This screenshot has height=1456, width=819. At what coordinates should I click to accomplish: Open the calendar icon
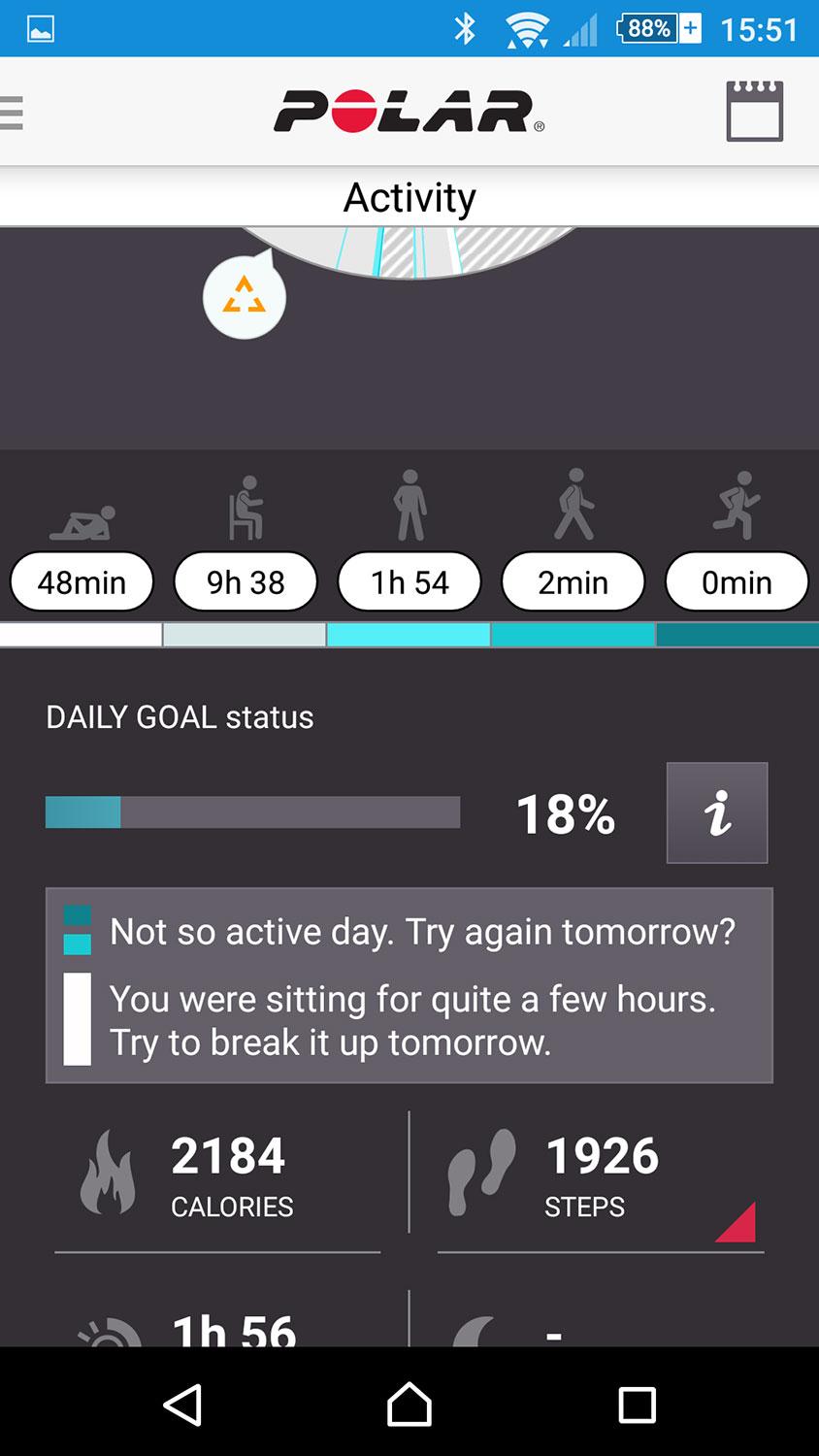755,111
